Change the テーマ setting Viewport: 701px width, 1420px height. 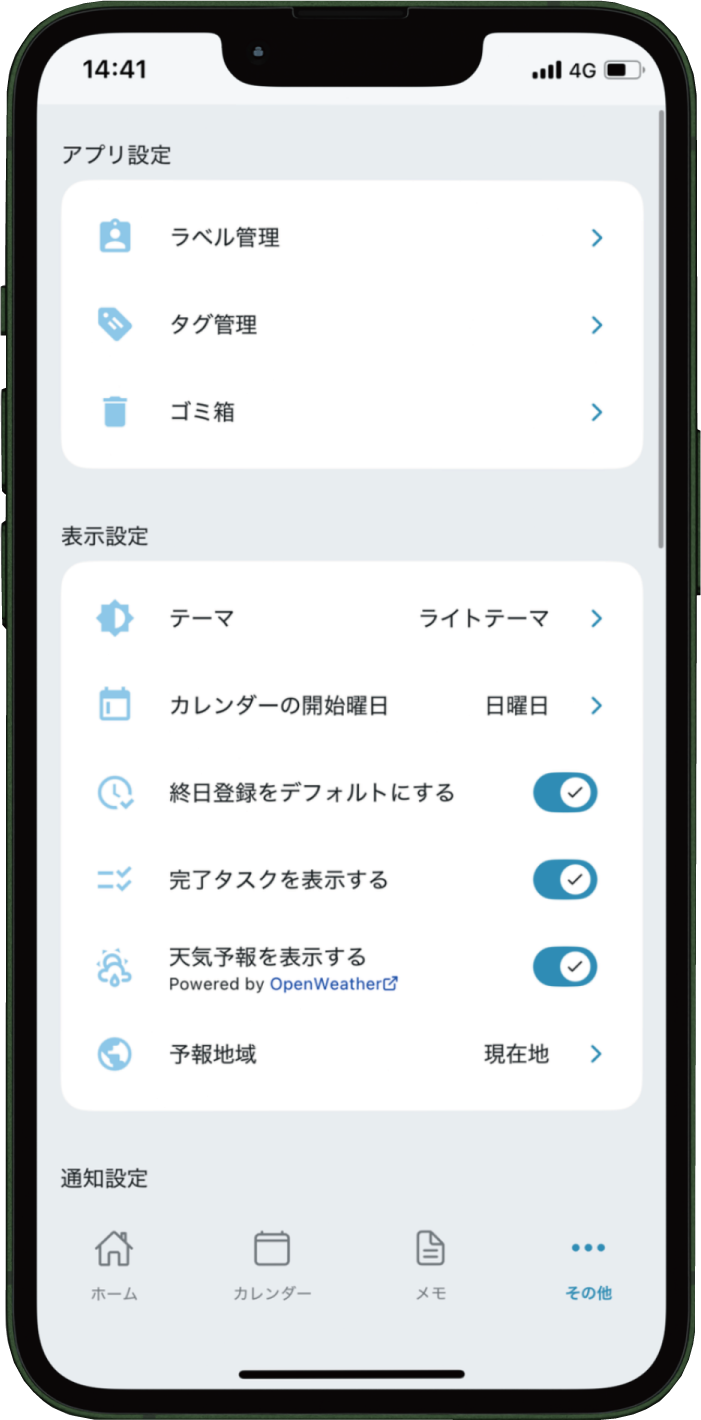[351, 618]
